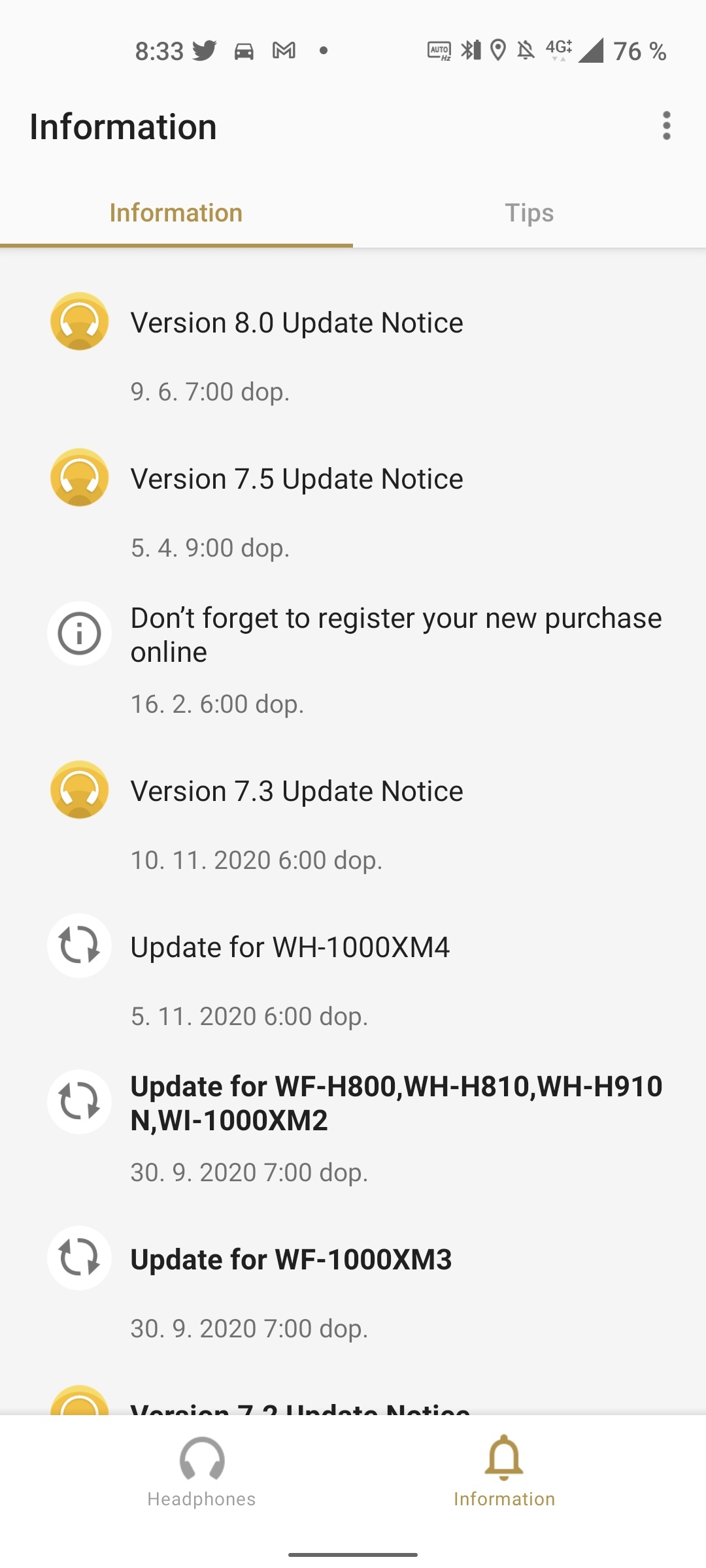
Task: View the Update for WF-1000XM3
Action: pyautogui.click(x=292, y=1260)
